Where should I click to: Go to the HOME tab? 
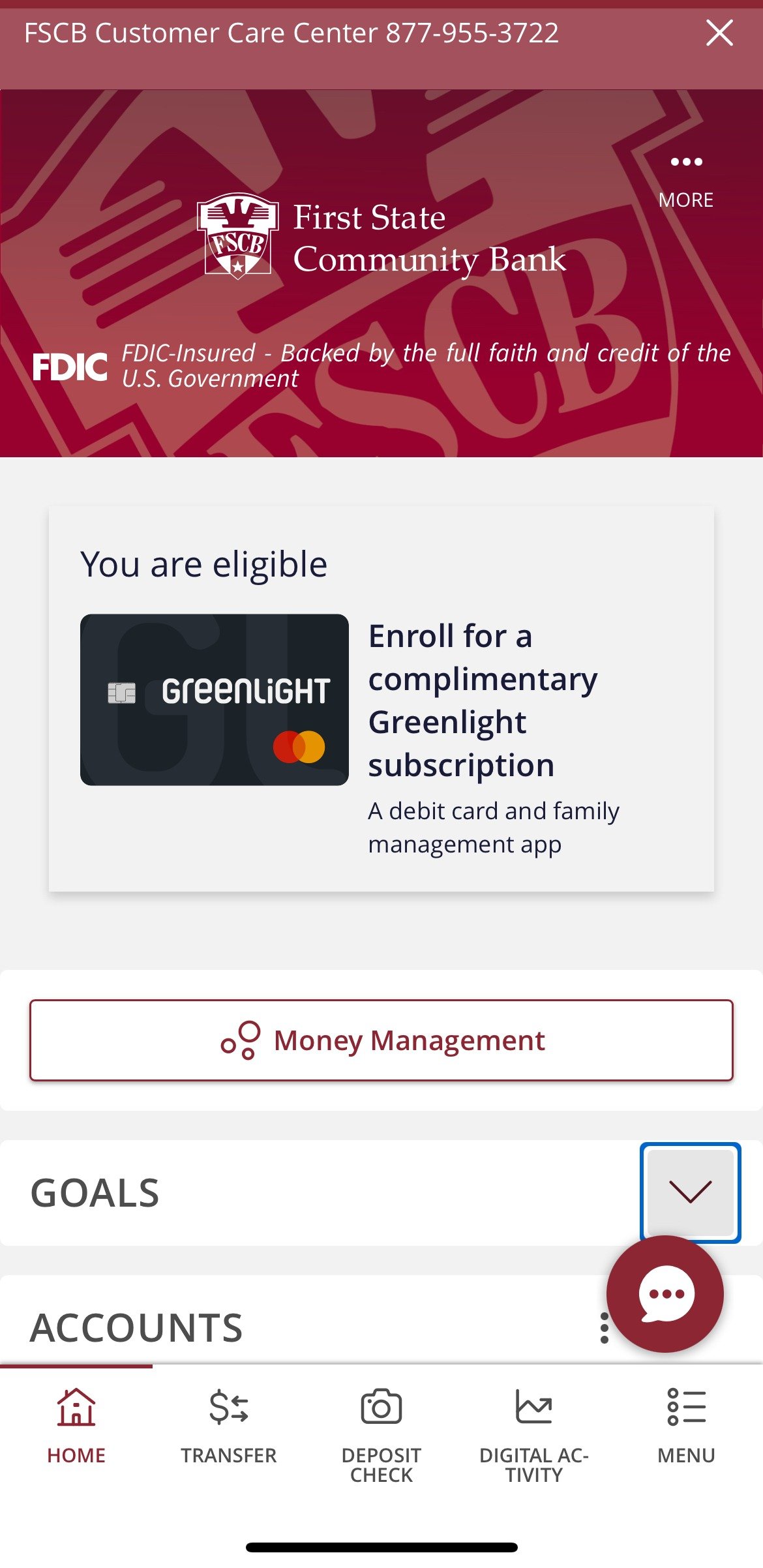point(76,1426)
